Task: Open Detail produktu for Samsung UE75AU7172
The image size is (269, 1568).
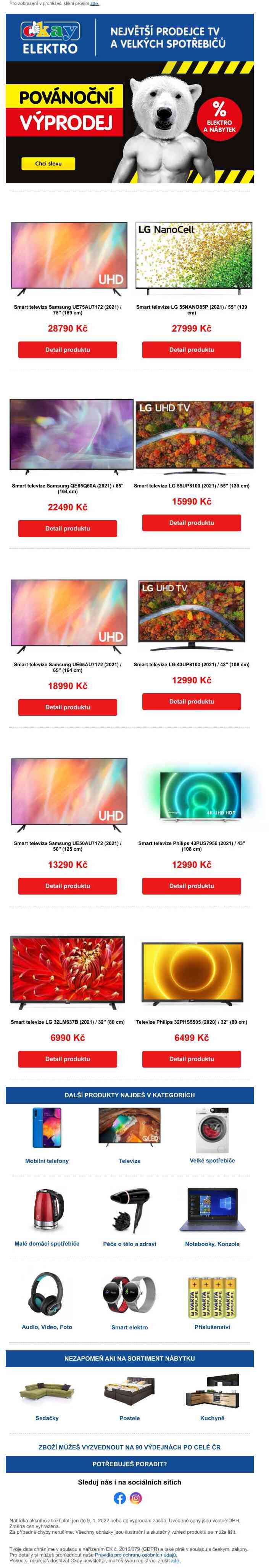Action: point(67,350)
